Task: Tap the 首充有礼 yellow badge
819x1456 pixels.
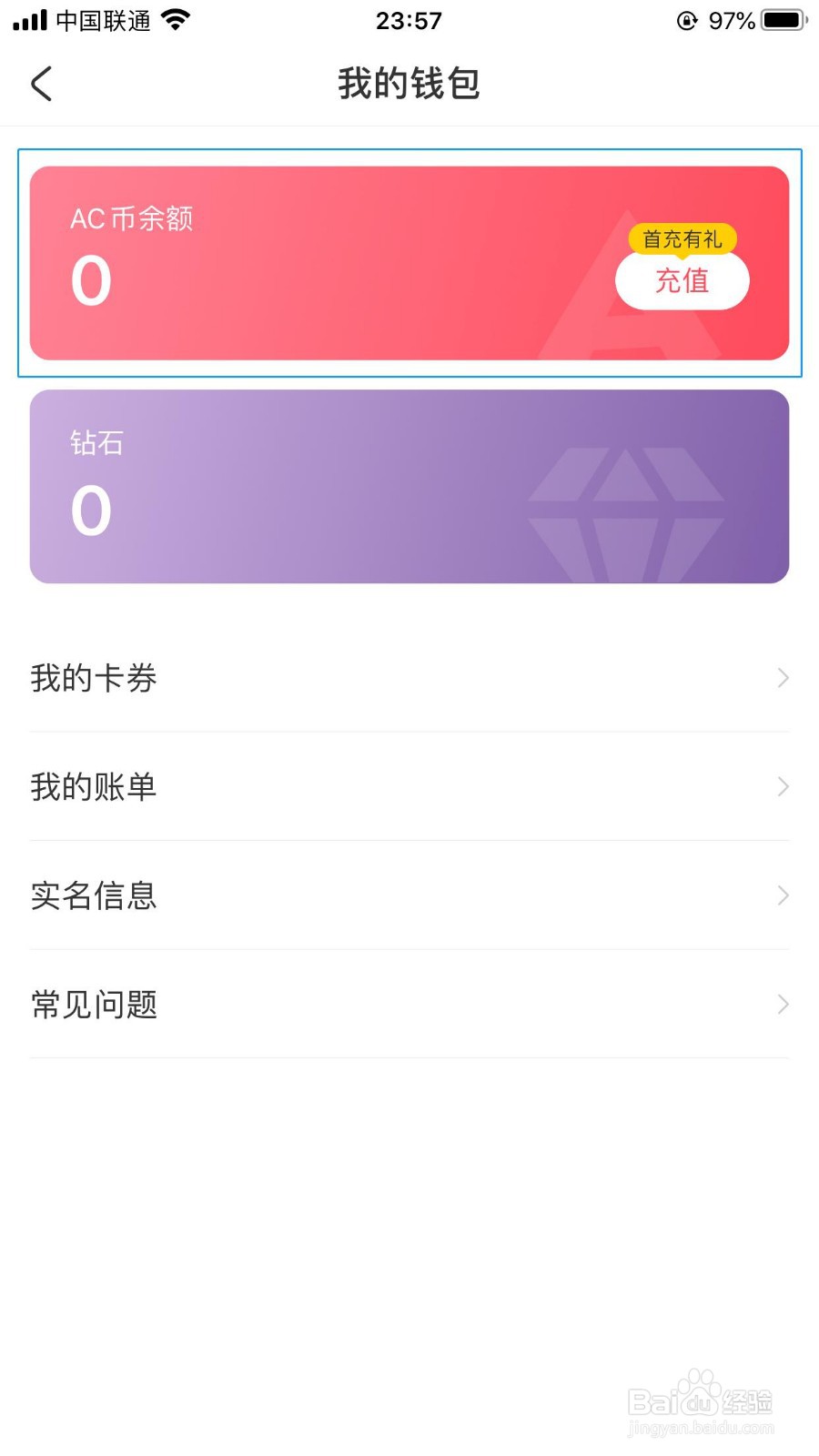Action: [683, 239]
